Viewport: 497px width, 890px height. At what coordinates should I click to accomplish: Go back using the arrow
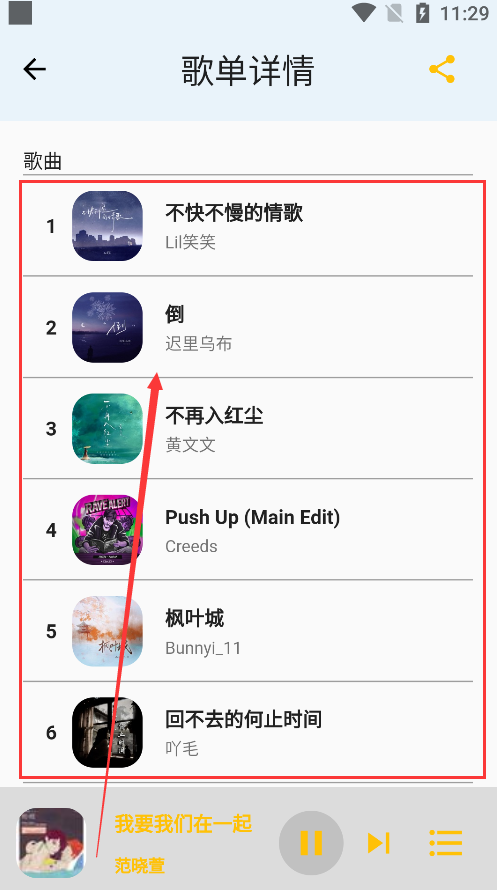tap(35, 69)
